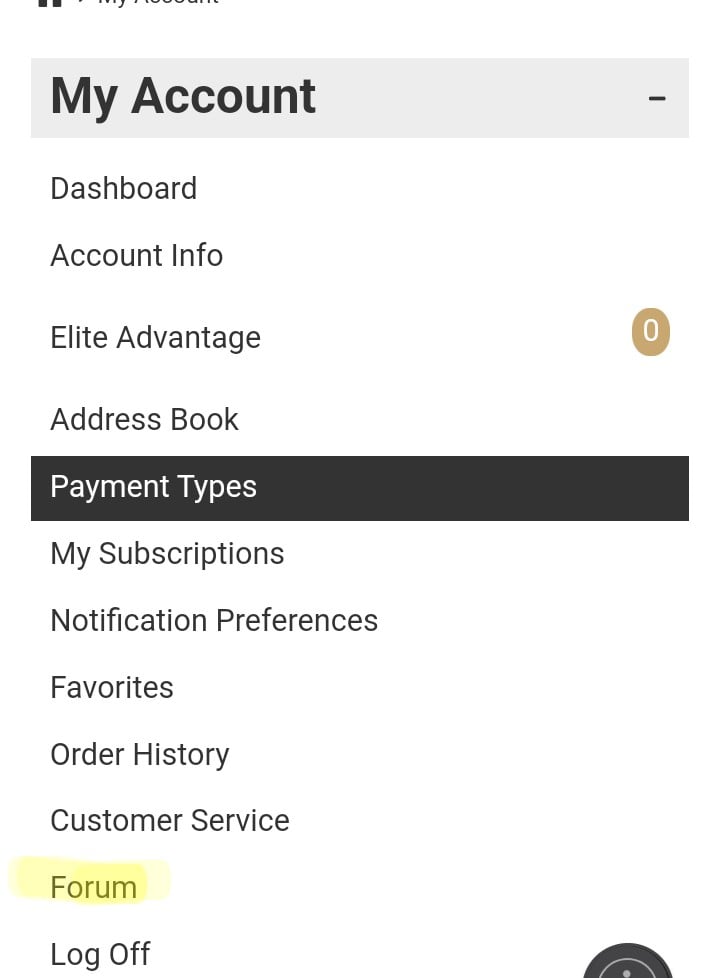This screenshot has width=720, height=978.
Task: Open the Dashboard page
Action: (123, 189)
